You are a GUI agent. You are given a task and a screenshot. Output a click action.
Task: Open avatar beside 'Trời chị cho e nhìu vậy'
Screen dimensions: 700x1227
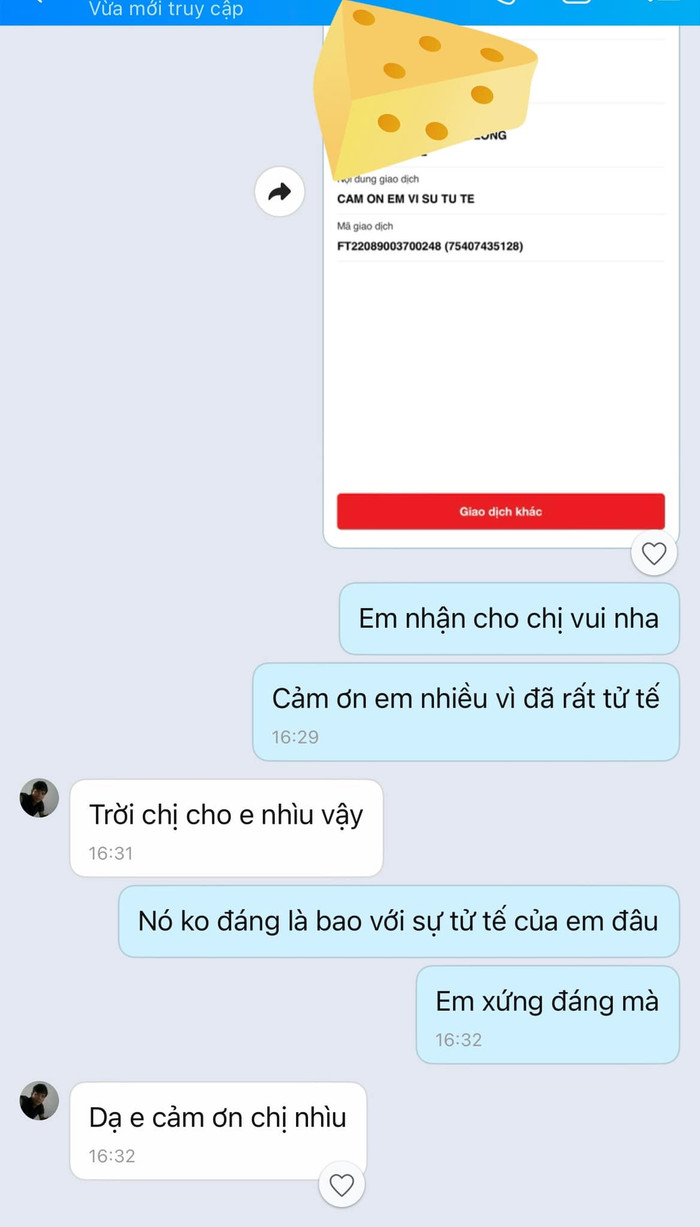(x=39, y=798)
